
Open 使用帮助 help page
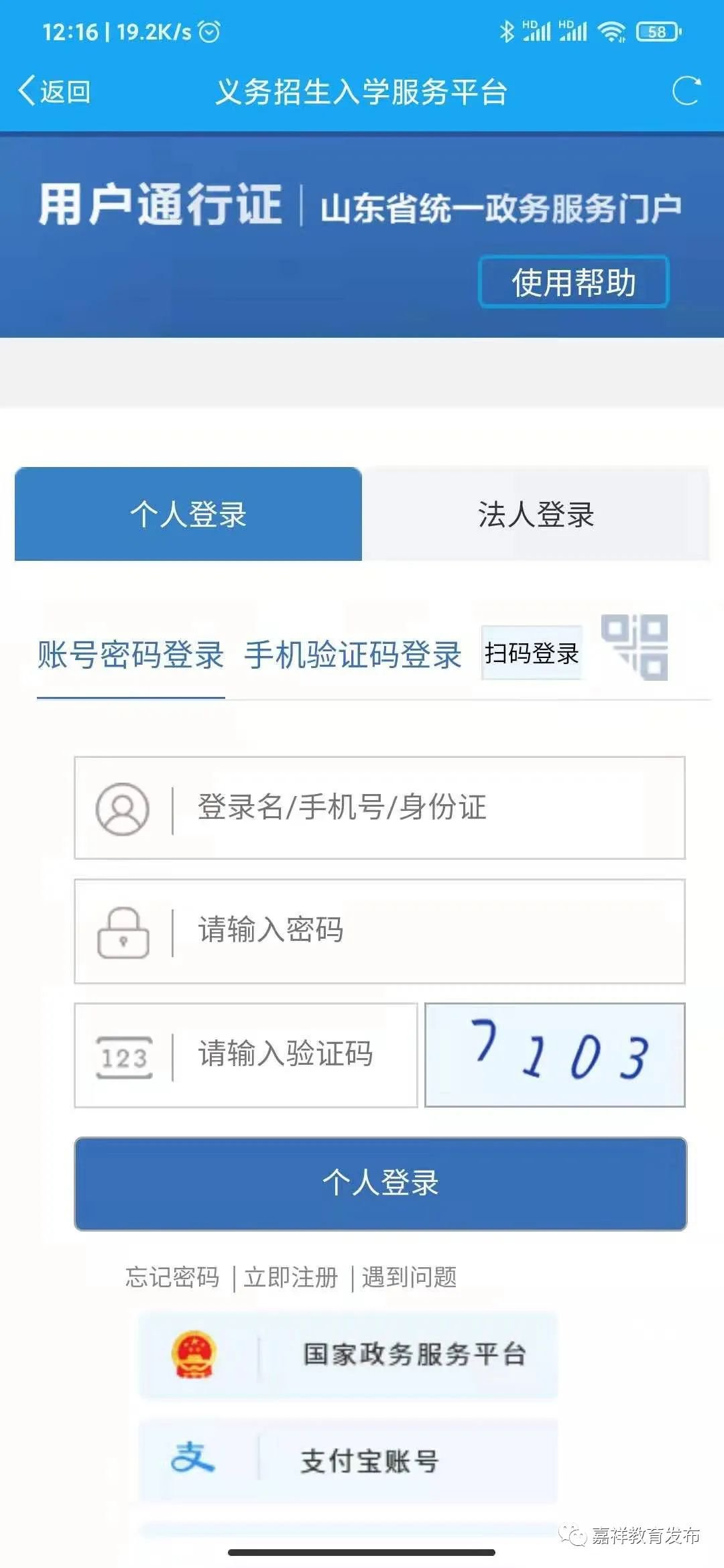[x=574, y=282]
